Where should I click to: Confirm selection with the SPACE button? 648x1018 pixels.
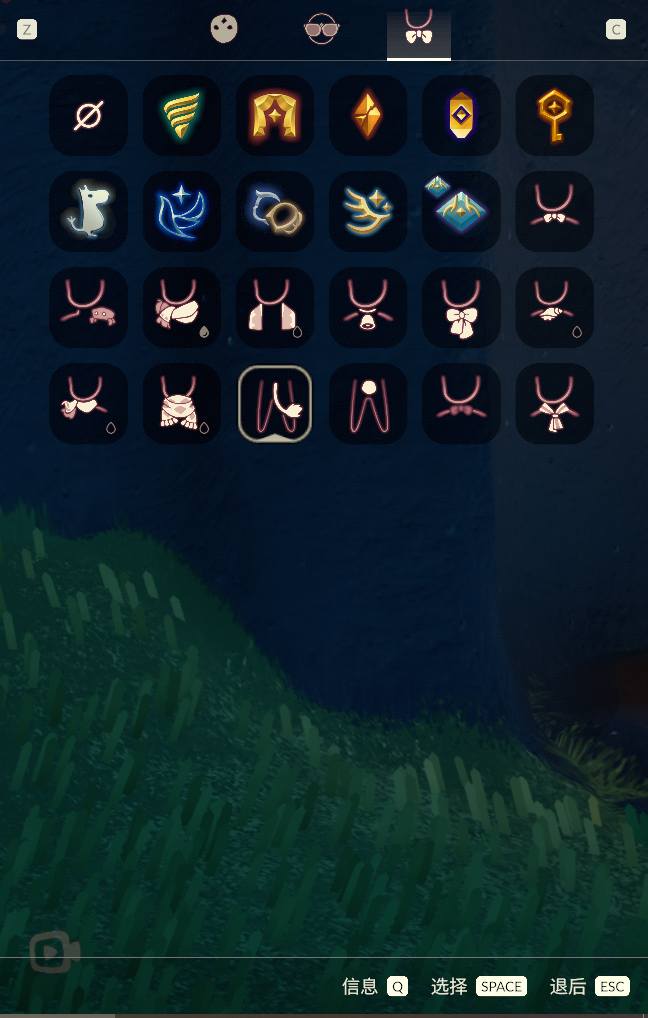click(x=501, y=986)
